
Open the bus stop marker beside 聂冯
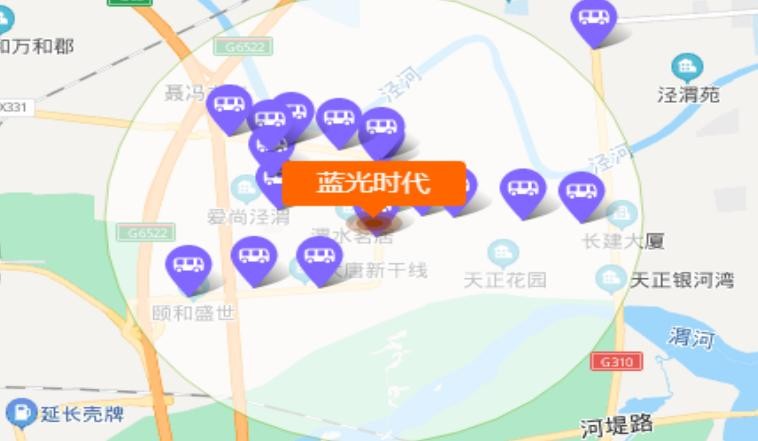click(229, 104)
